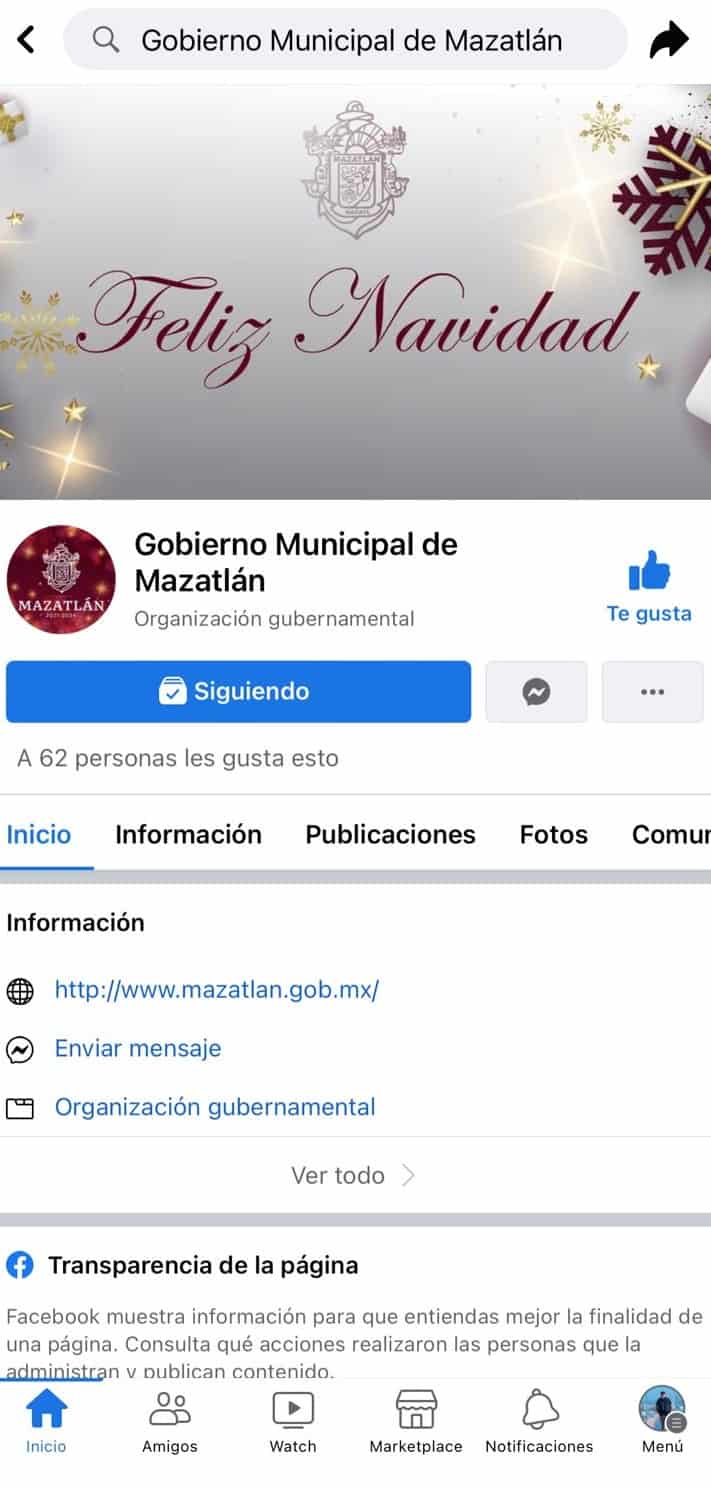
Task: Message the page via Messenger icon
Action: 536,691
